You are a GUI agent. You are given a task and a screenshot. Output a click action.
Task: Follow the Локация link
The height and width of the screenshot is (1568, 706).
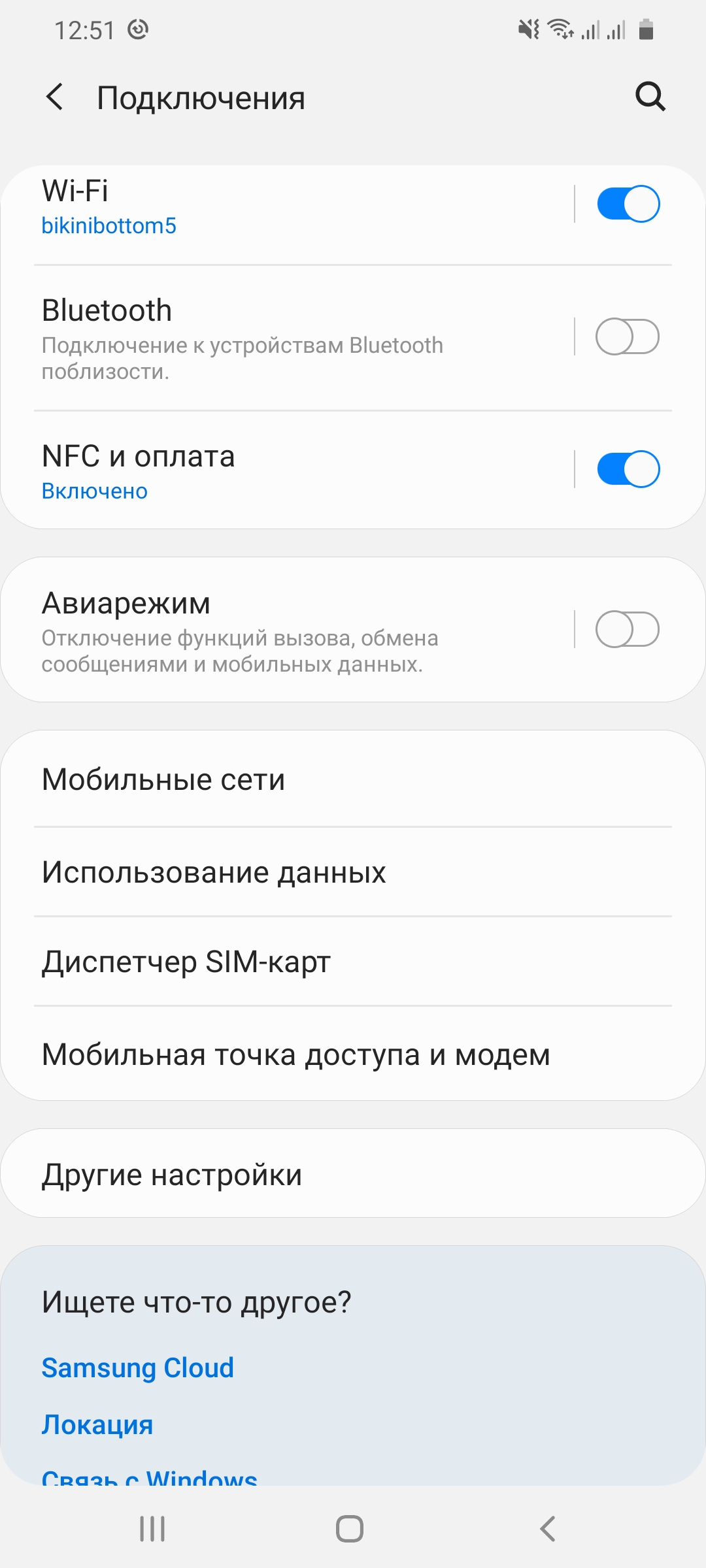pos(97,1425)
